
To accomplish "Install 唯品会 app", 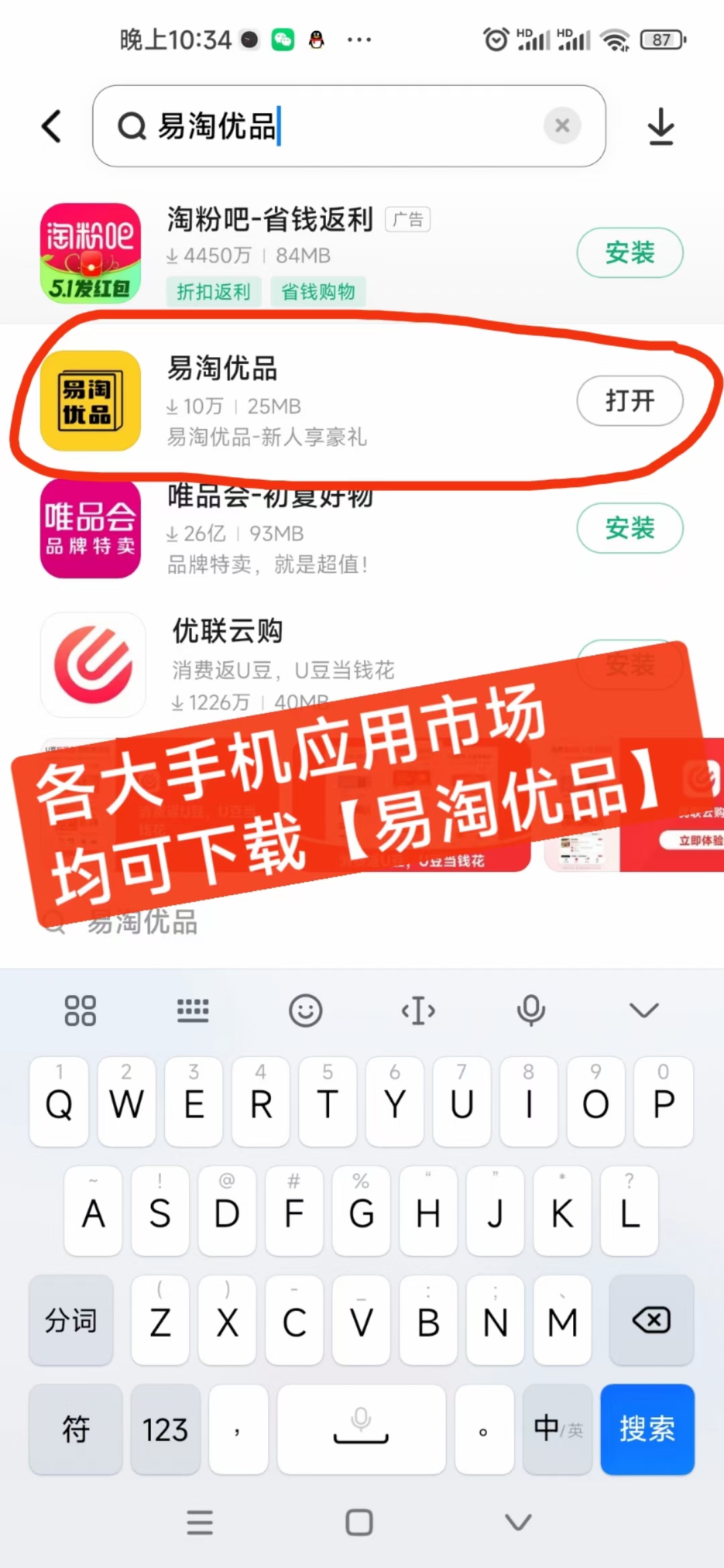I will [x=629, y=528].
